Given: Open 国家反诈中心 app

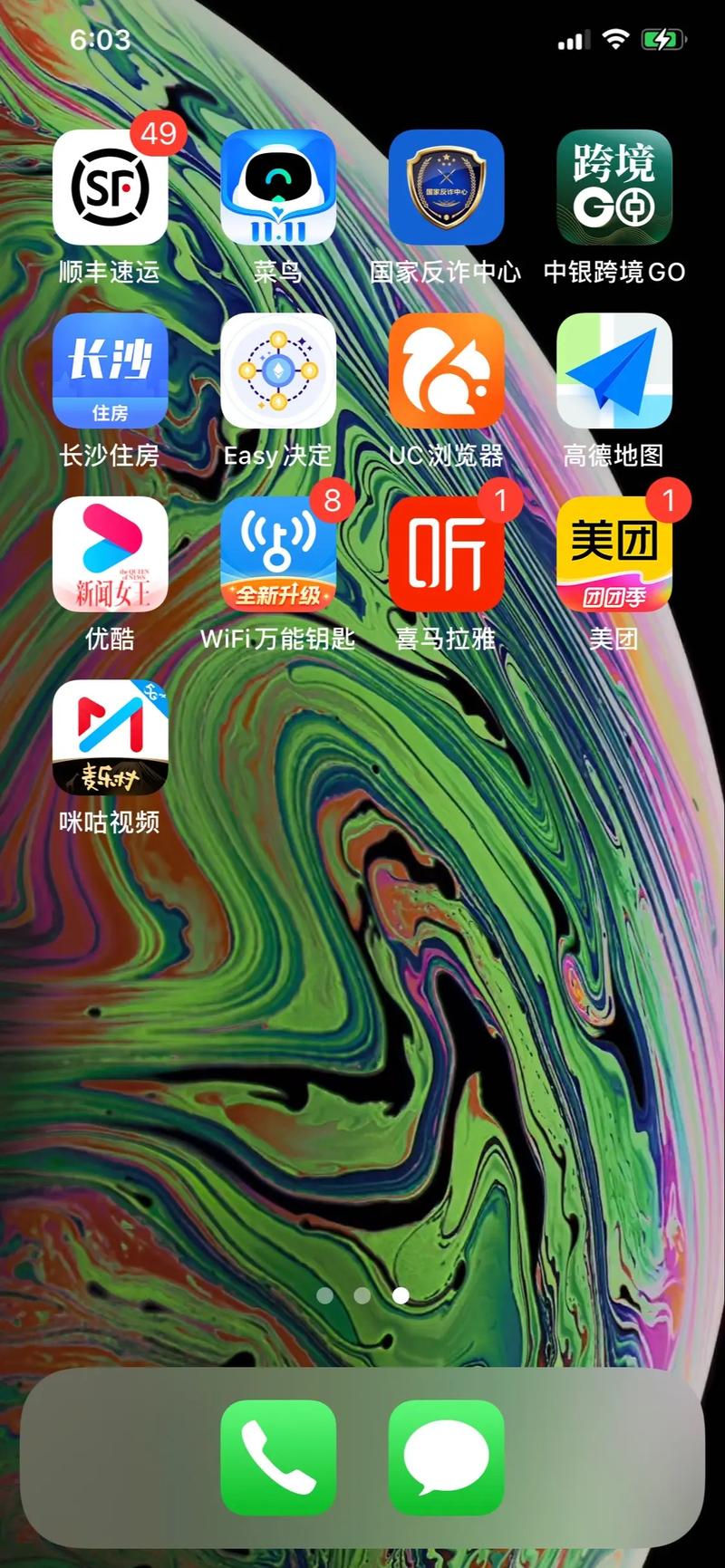Looking at the screenshot, I should [446, 188].
